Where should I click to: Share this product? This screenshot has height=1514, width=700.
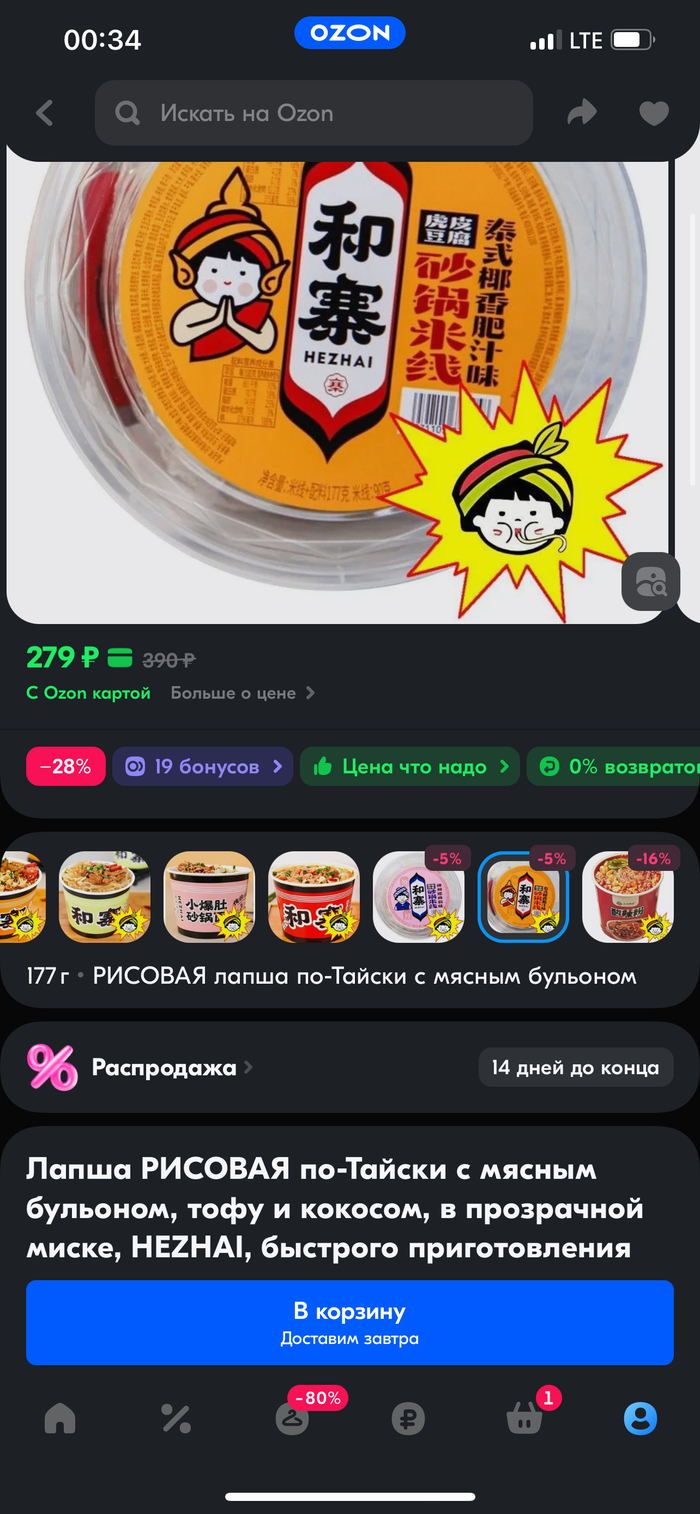point(581,113)
